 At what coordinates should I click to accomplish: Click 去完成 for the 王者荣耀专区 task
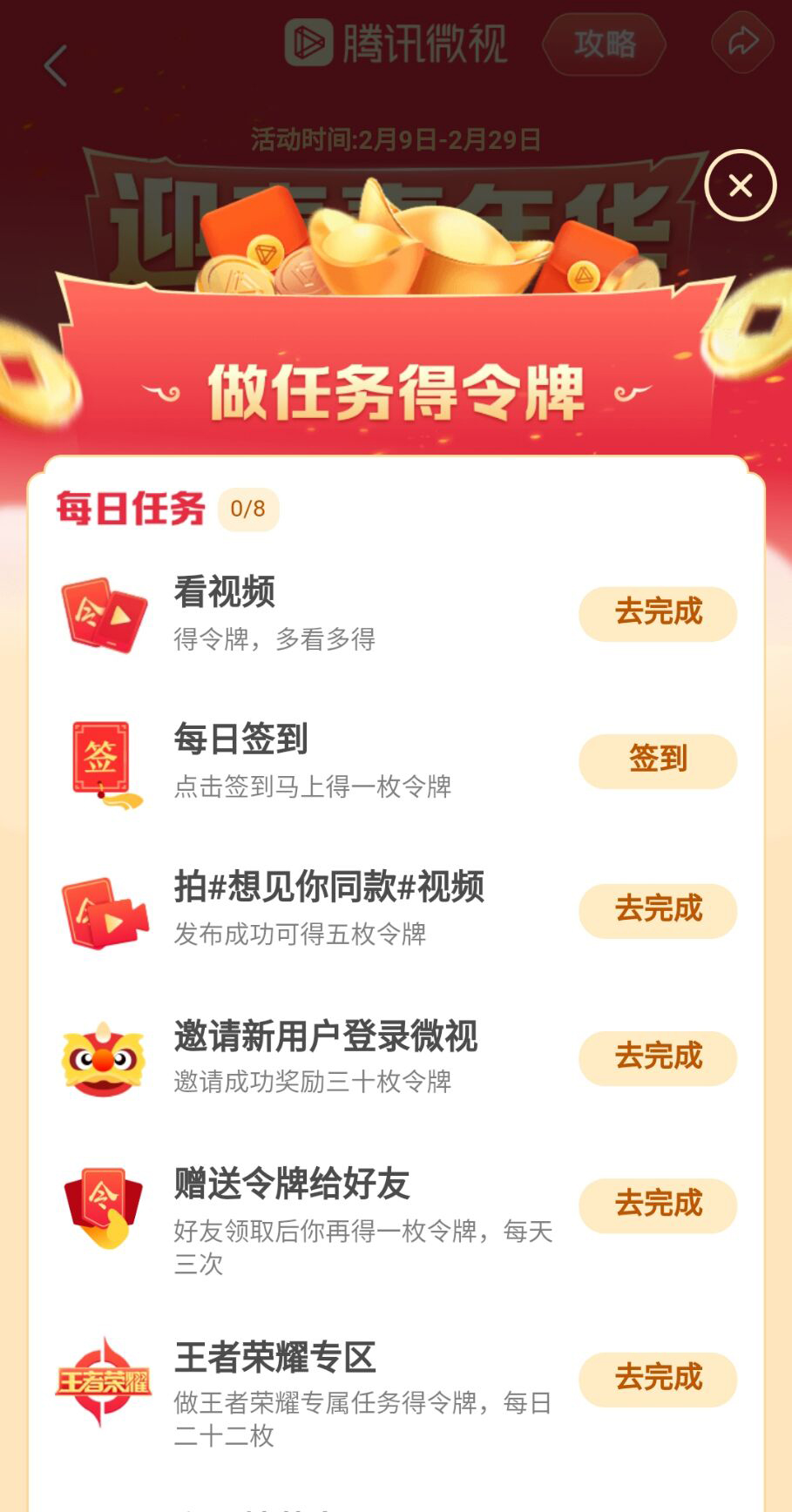point(657,1379)
